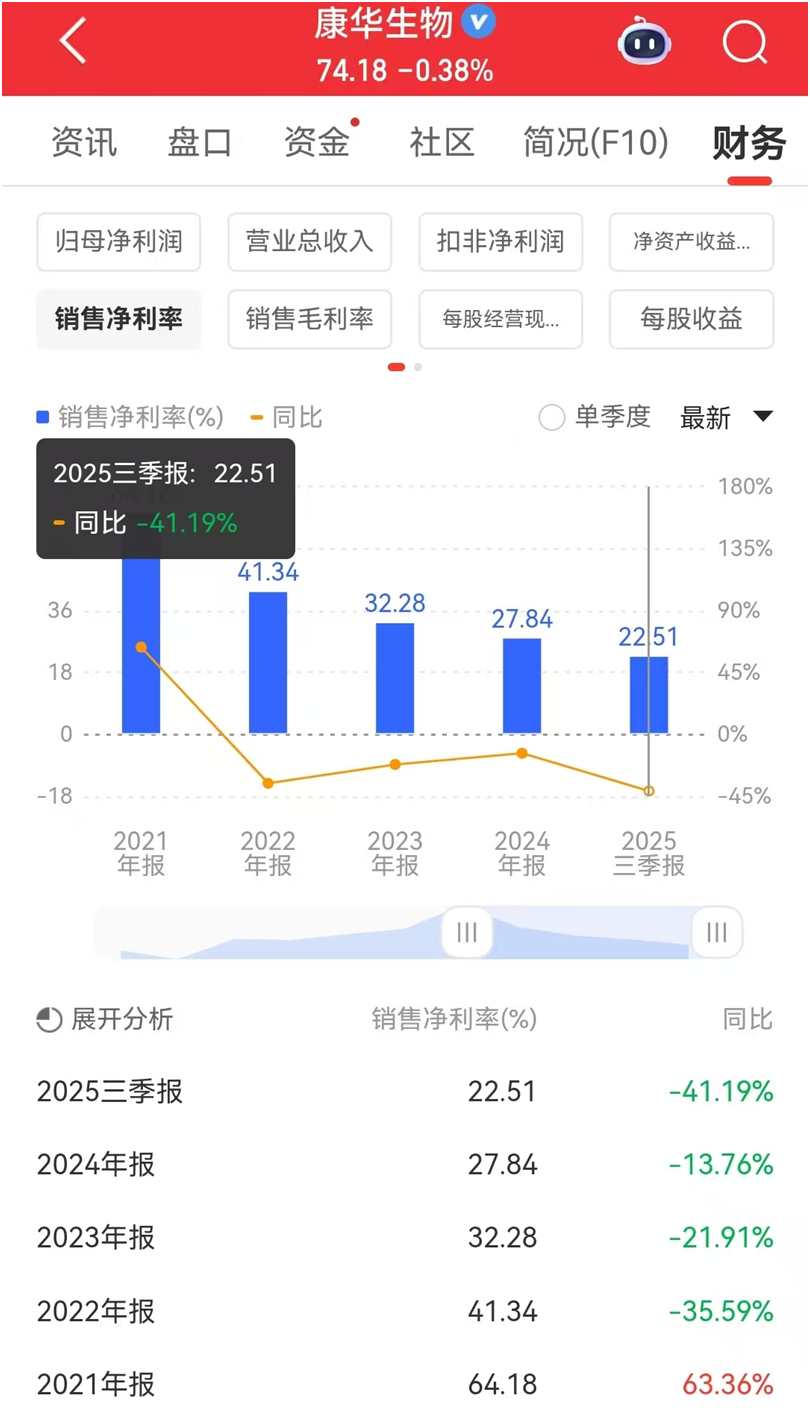Switch to the 社区 tab
810x1420 pixels.
click(x=441, y=143)
